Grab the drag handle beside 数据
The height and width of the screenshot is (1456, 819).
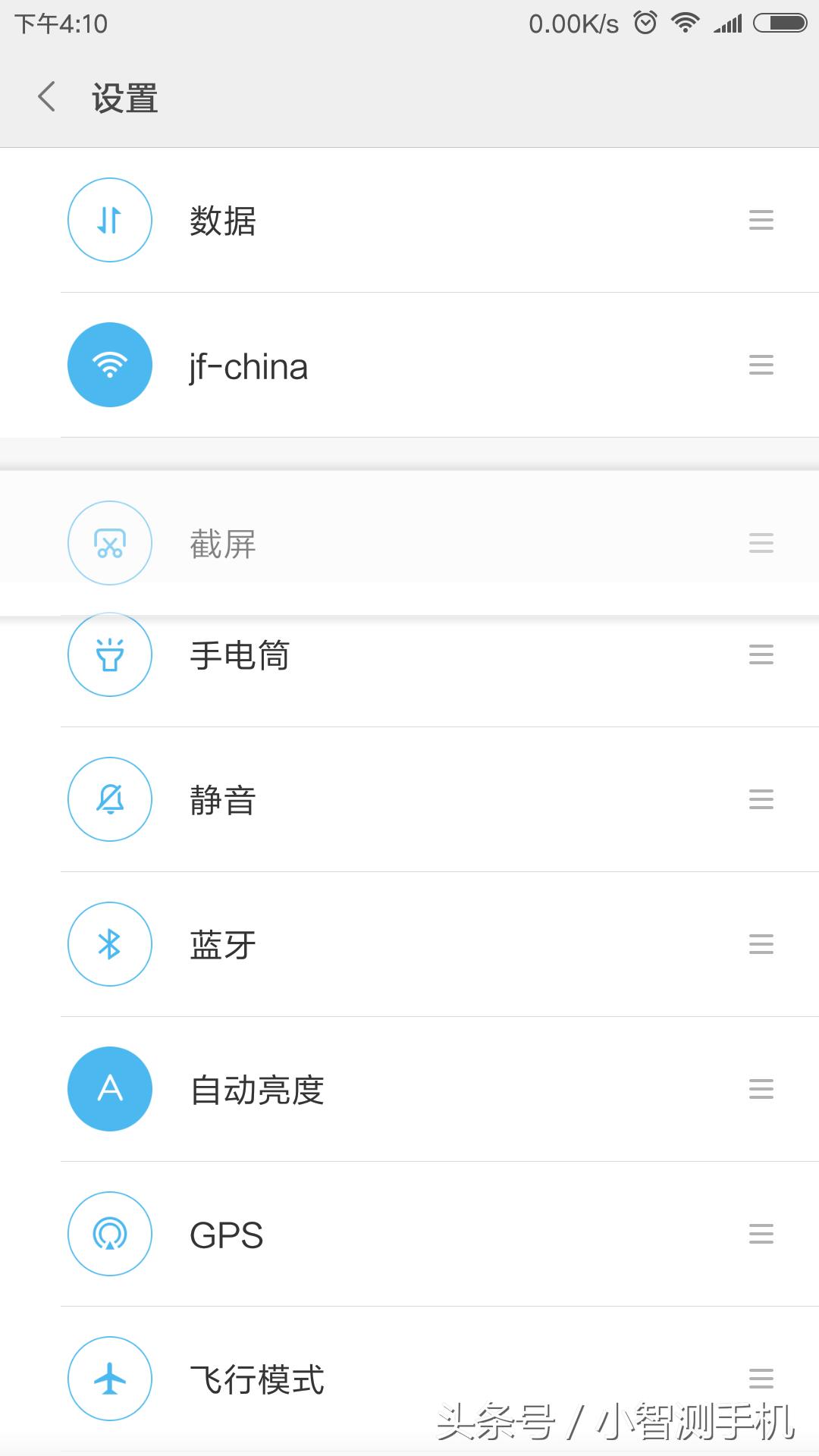(x=761, y=219)
